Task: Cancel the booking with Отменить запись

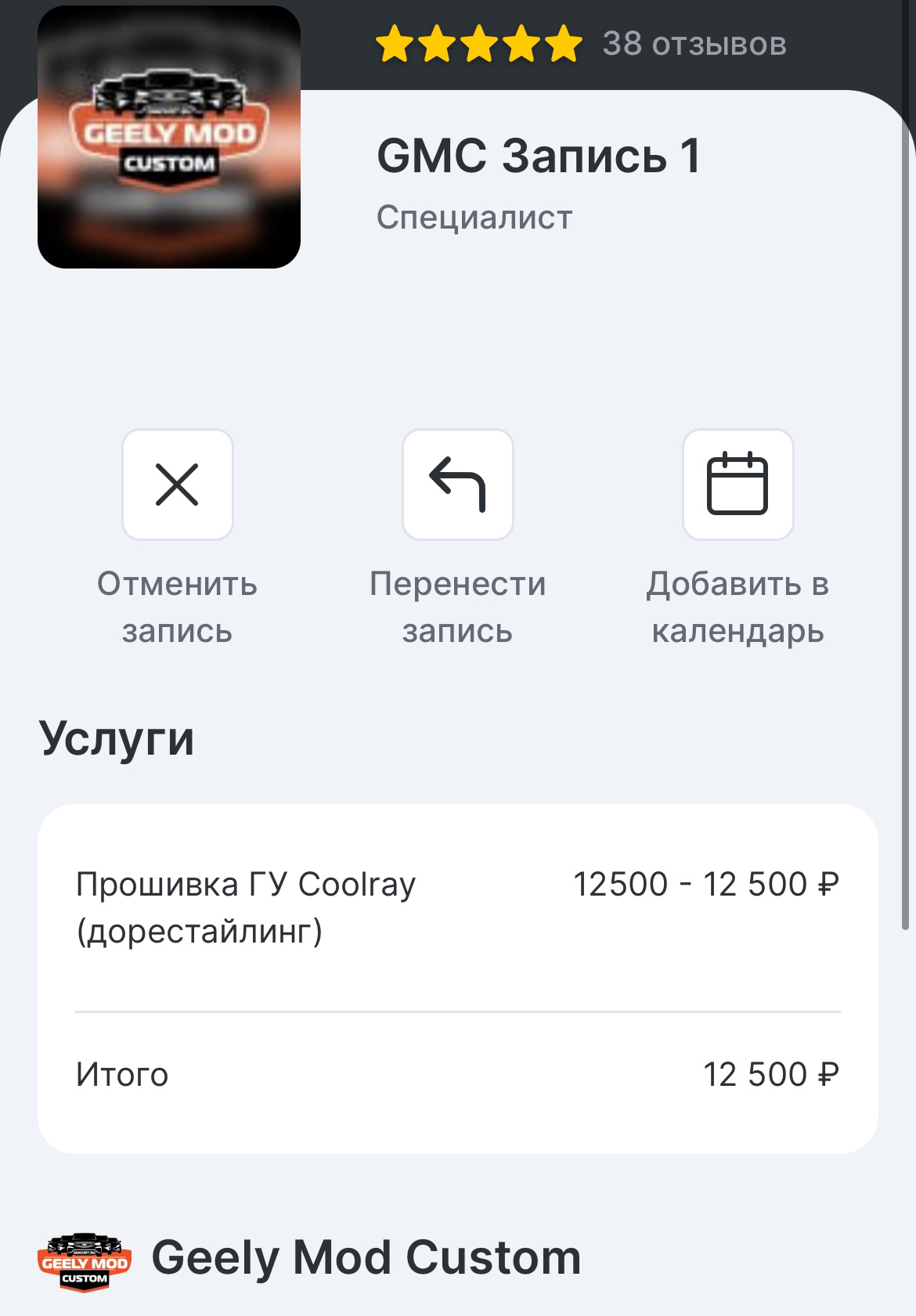Action: (x=178, y=485)
